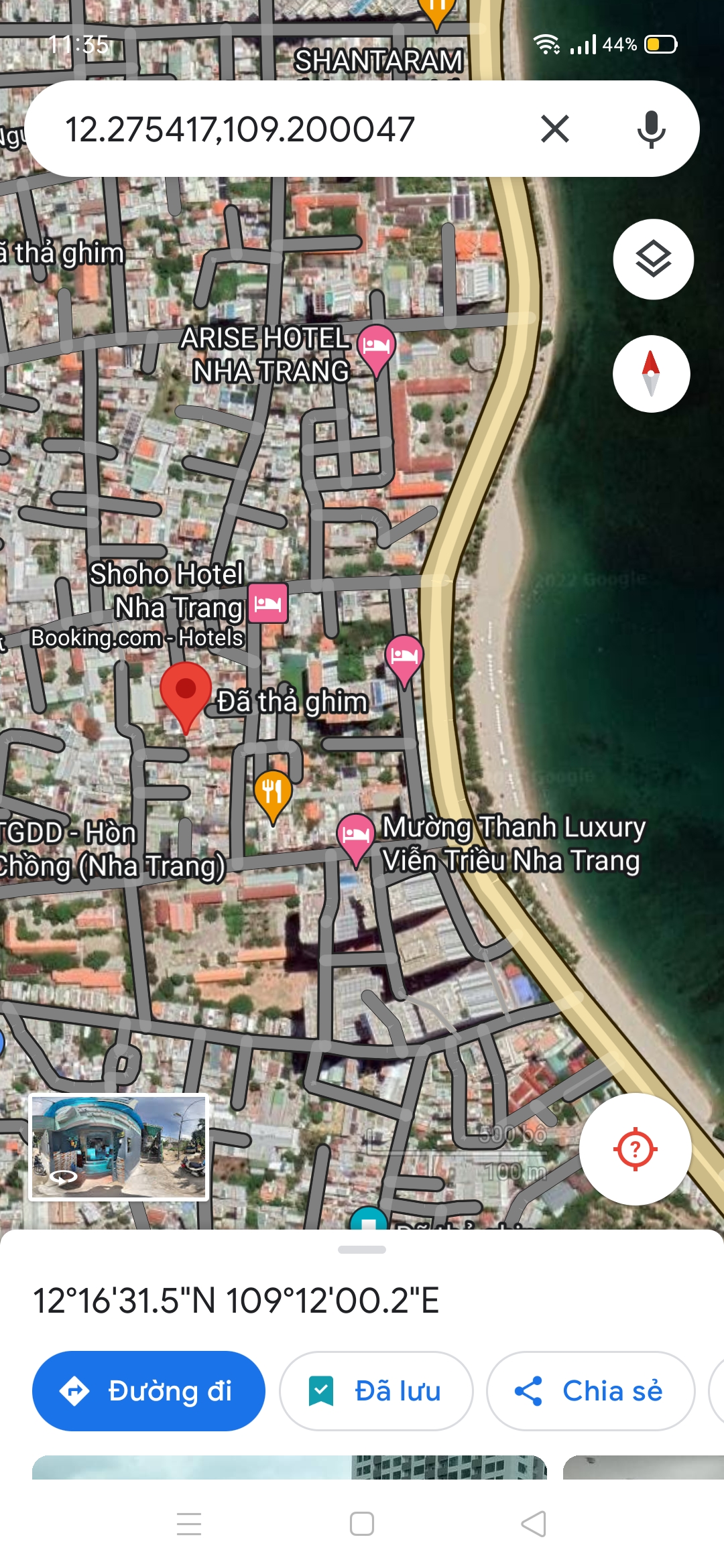Go back using the system back button
The image size is (724, 1568).
pyautogui.click(x=534, y=1524)
